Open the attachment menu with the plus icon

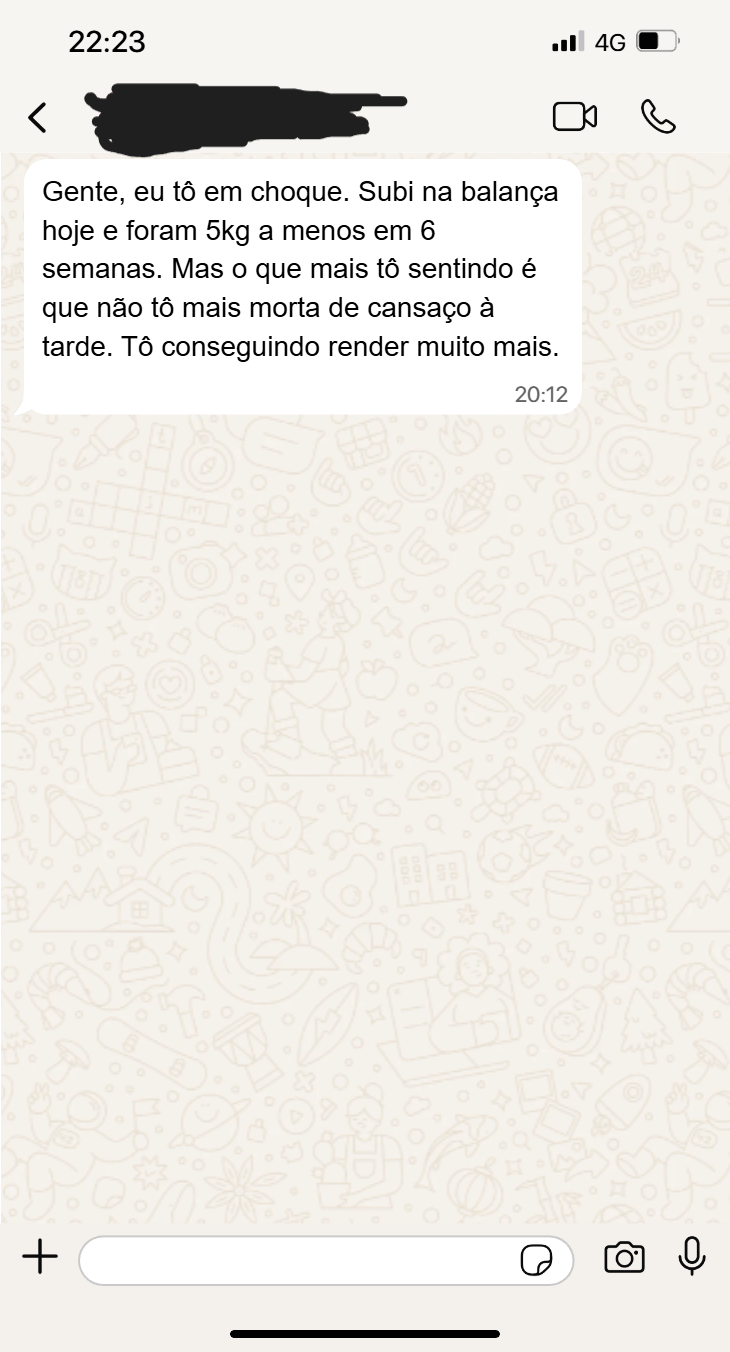coord(39,1258)
